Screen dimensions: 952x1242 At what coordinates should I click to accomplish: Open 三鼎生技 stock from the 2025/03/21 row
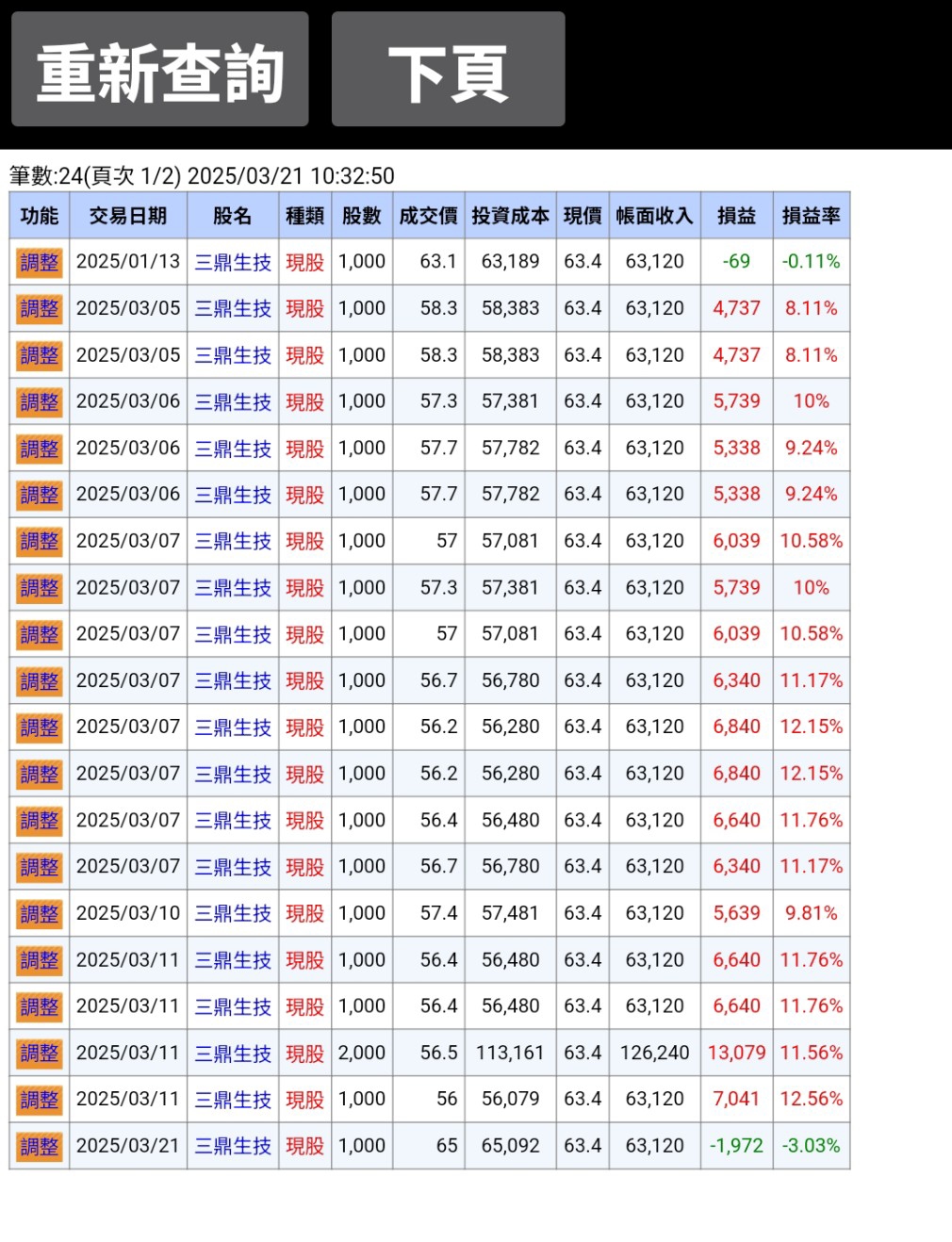(x=233, y=1146)
